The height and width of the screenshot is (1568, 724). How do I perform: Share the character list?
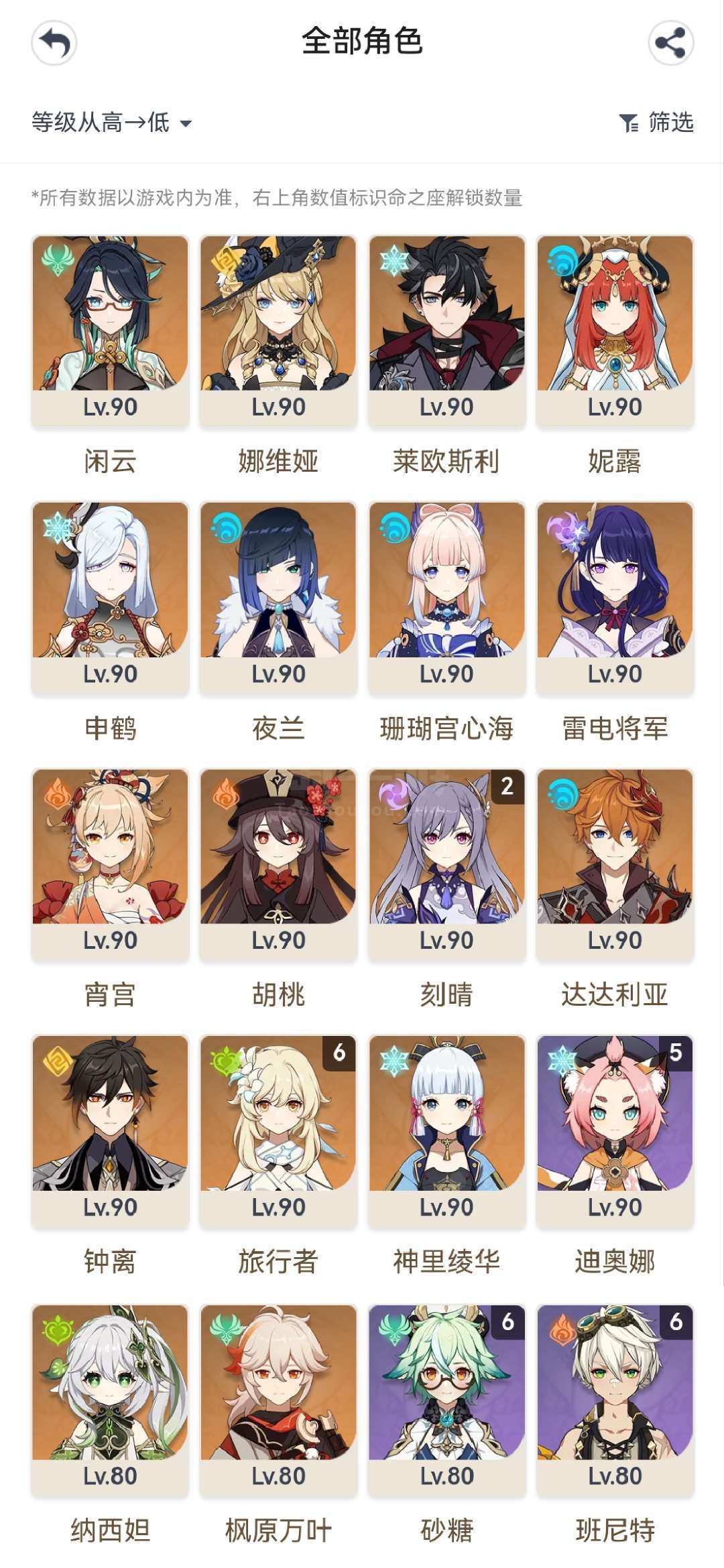(670, 43)
